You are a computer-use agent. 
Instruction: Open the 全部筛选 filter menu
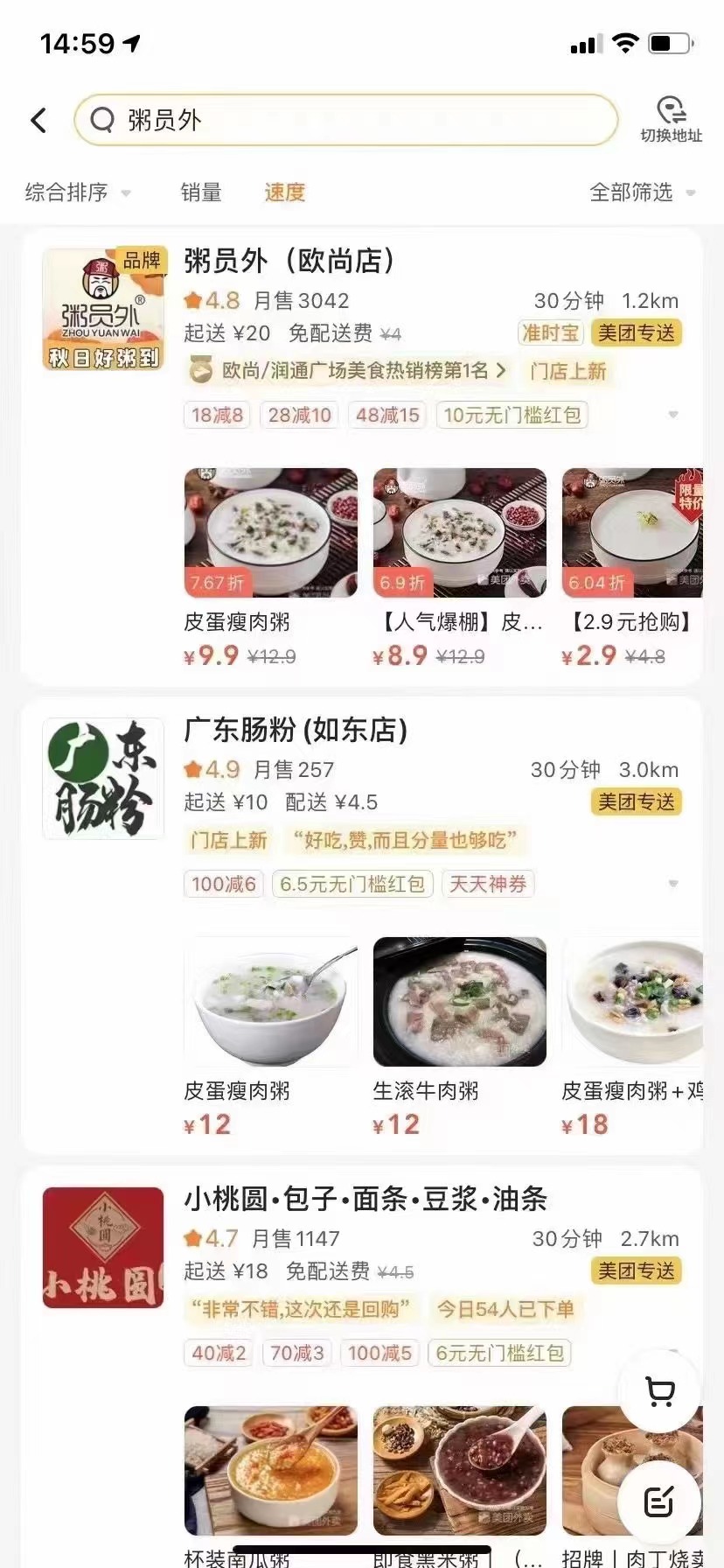(x=641, y=192)
